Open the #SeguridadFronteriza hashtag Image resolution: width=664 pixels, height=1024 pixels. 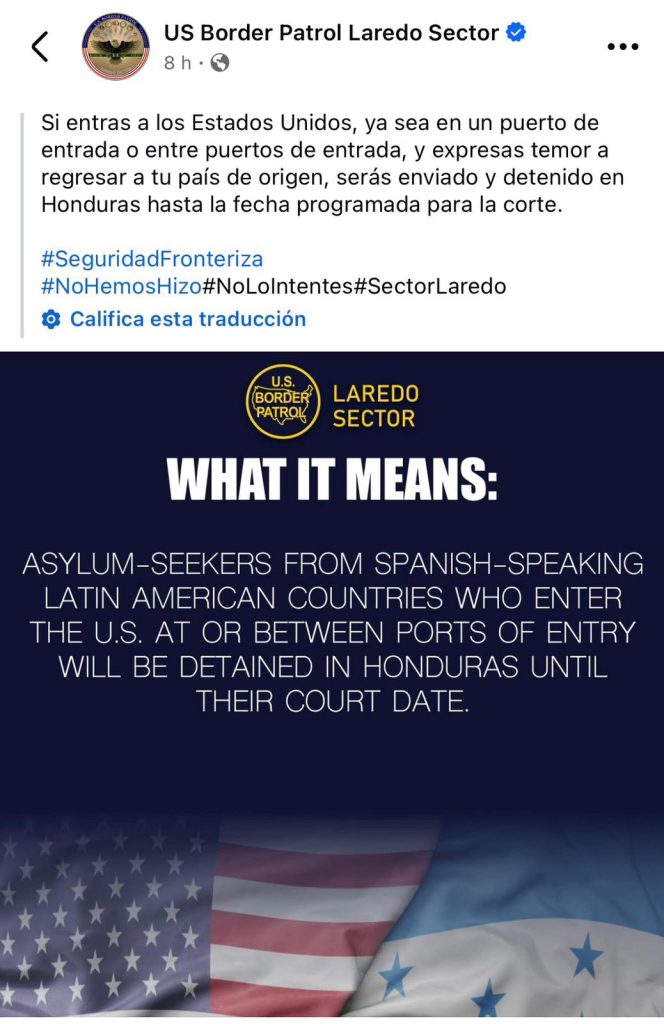tap(152, 259)
